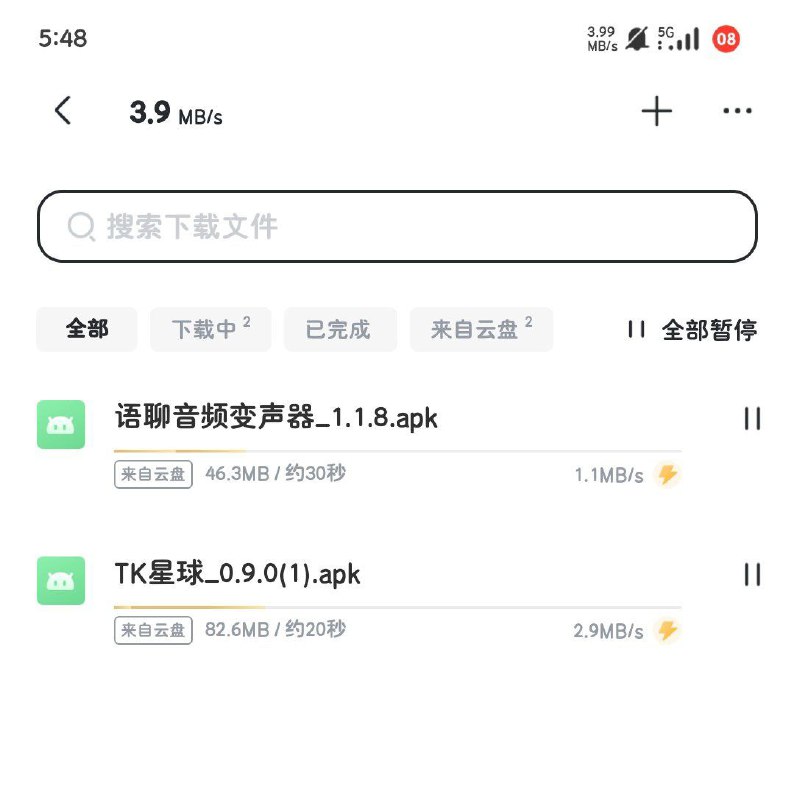The width and height of the screenshot is (794, 800).
Task: Open the three-dot overflow menu
Action: [737, 111]
